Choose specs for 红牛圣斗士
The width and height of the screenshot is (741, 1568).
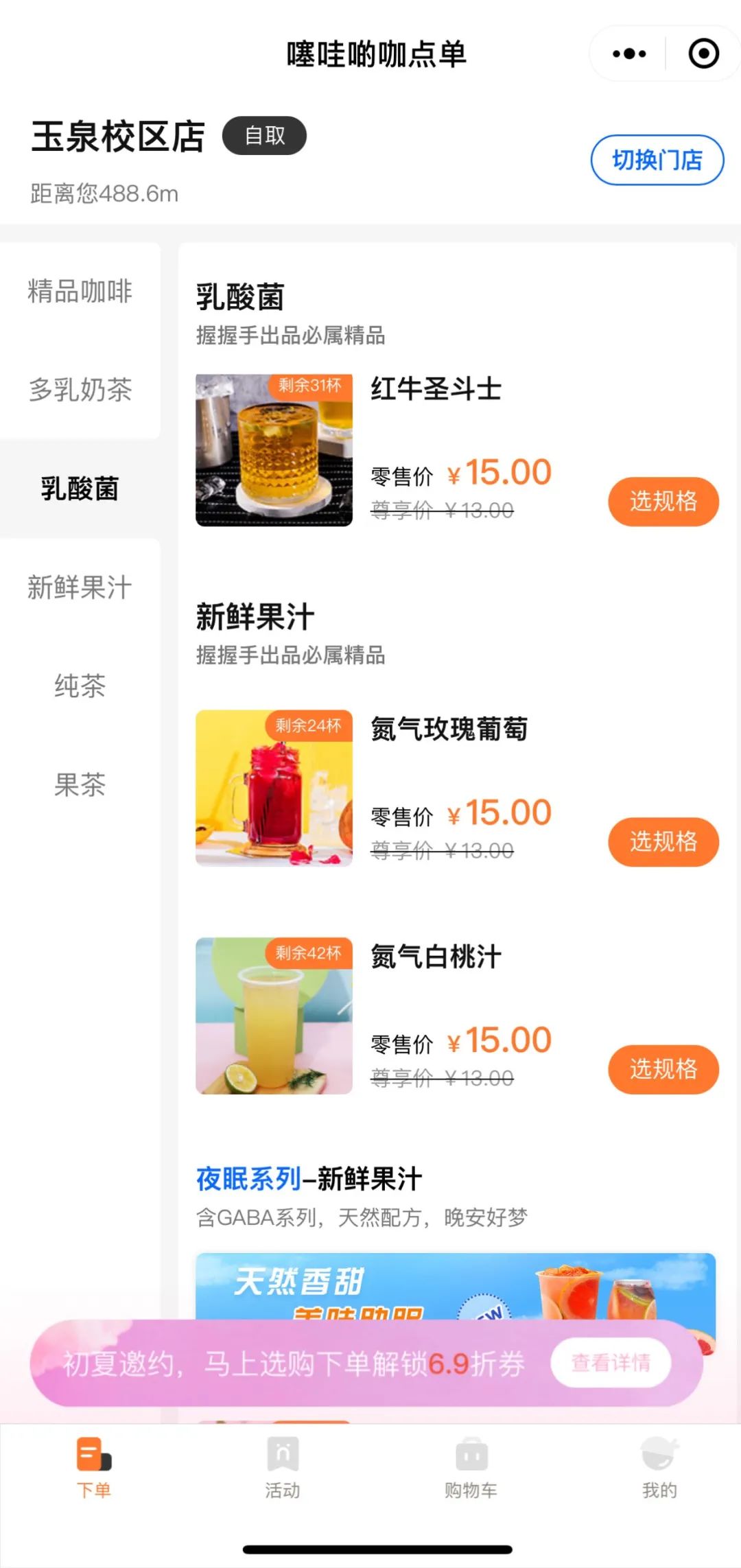pos(663,502)
